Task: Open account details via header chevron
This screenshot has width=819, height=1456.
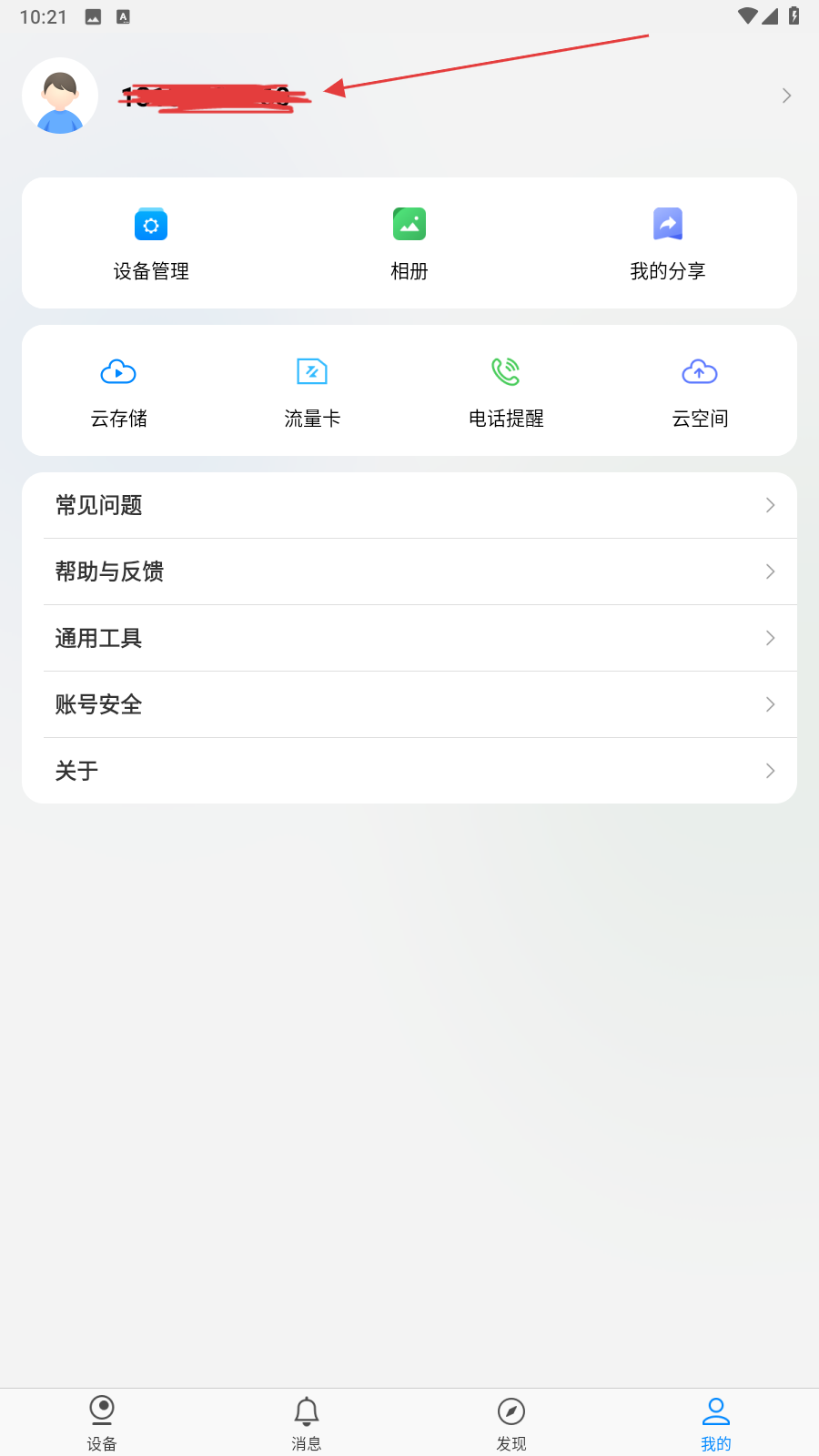Action: [786, 96]
